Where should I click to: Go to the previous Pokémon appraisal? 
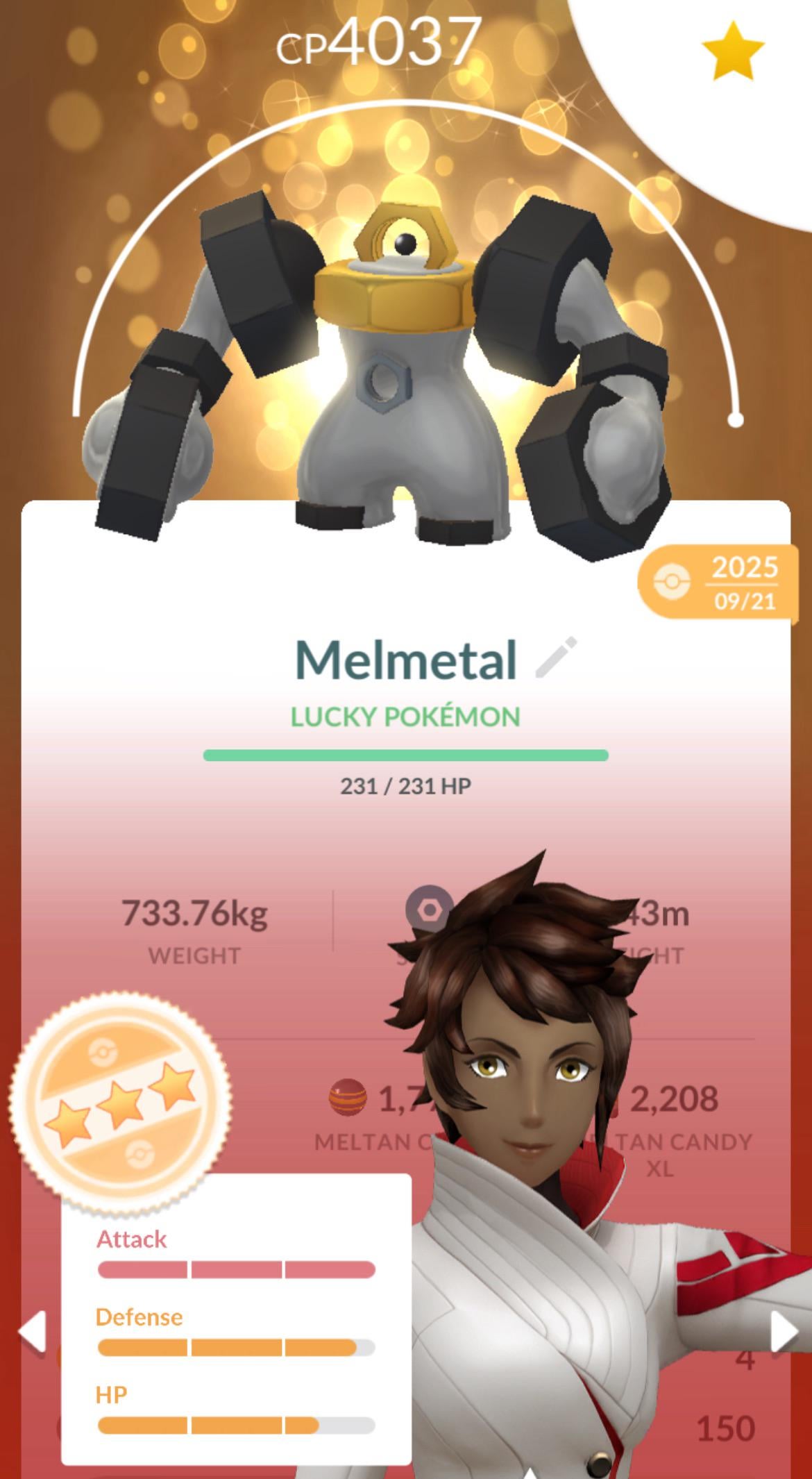32,1331
